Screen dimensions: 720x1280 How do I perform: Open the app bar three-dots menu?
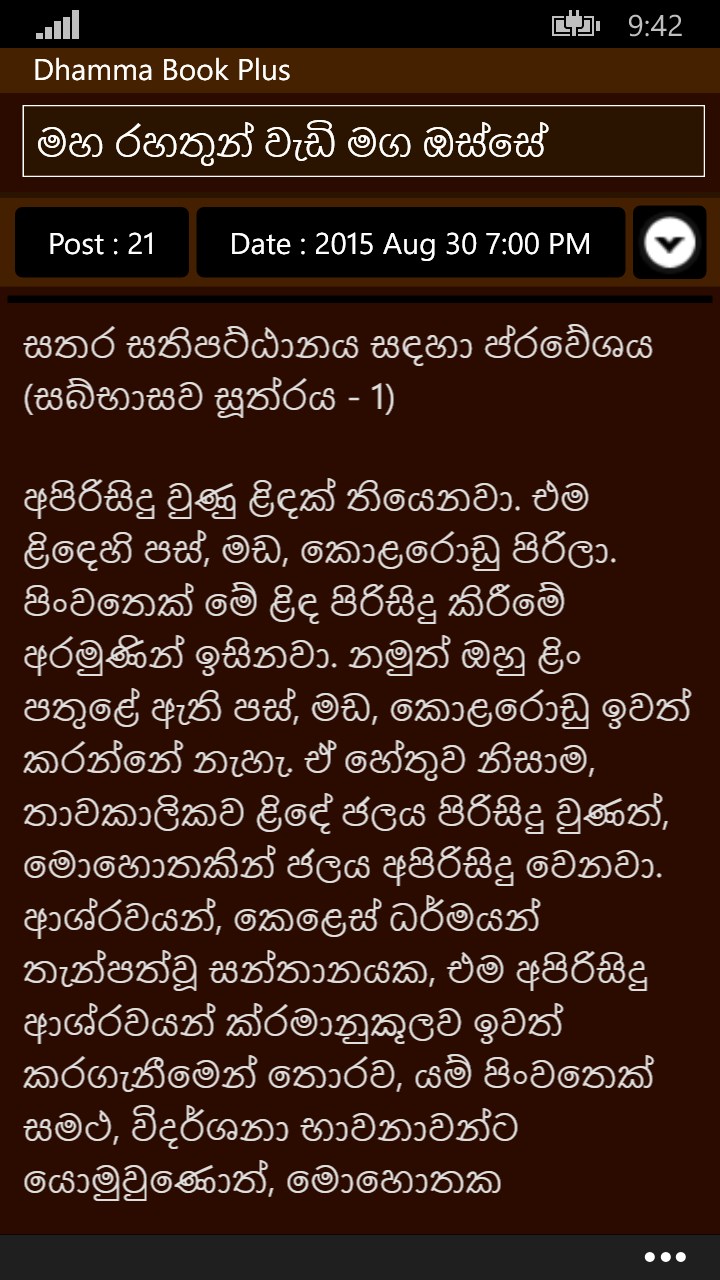[665, 1257]
